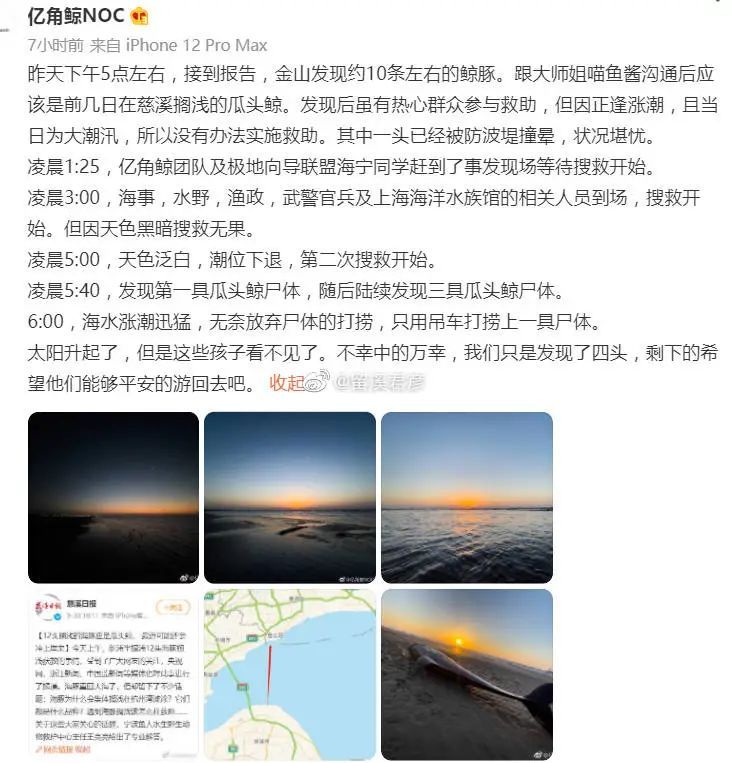
Task: Collapse the post with 收起
Action: click(287, 383)
